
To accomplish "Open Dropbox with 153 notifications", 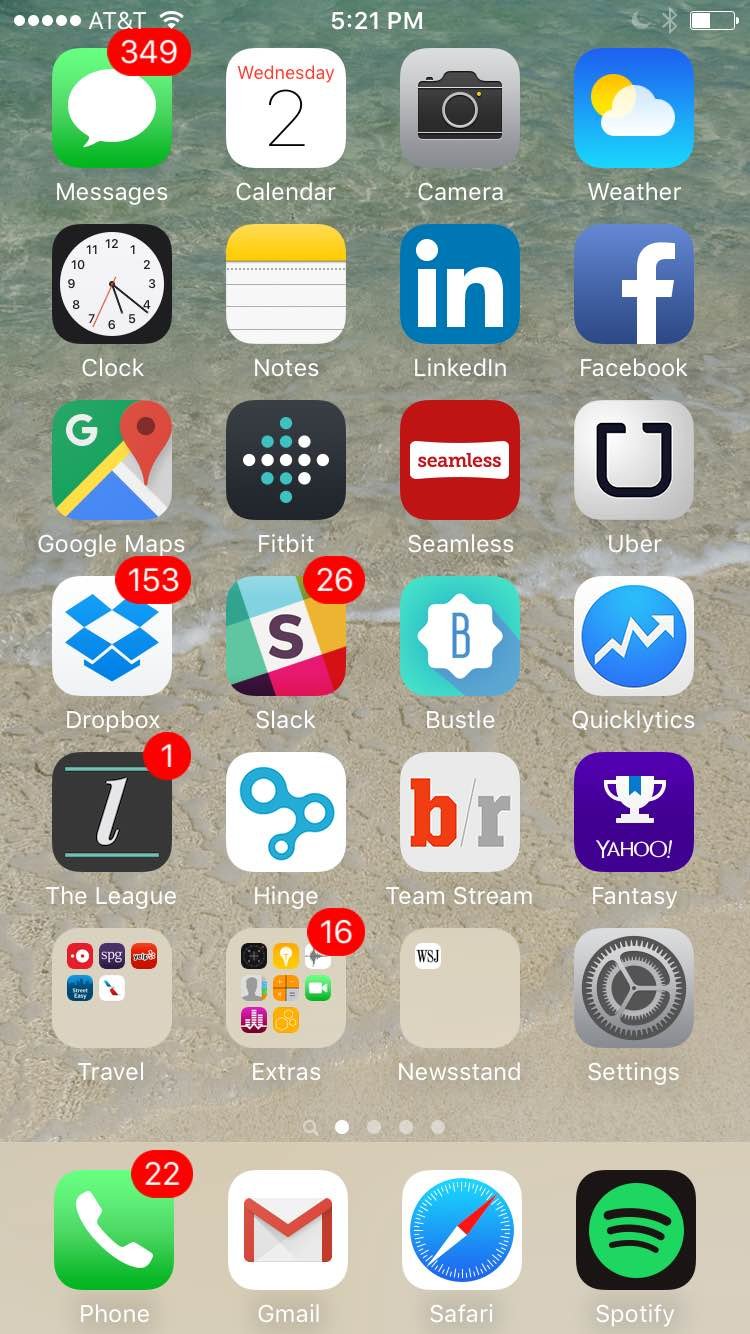I will (112, 636).
